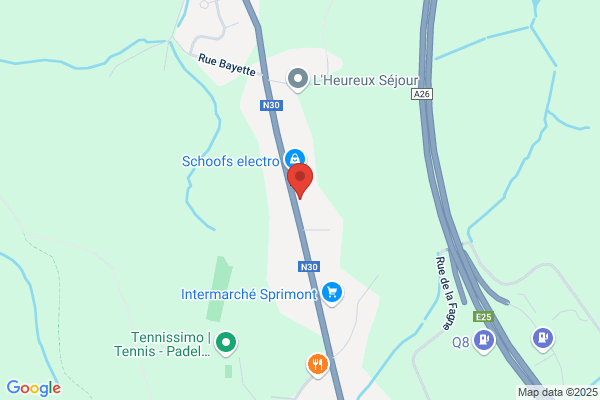Select the Tennissimo Tennis - Padel marker
This screenshot has width=600, height=400.
click(x=226, y=343)
